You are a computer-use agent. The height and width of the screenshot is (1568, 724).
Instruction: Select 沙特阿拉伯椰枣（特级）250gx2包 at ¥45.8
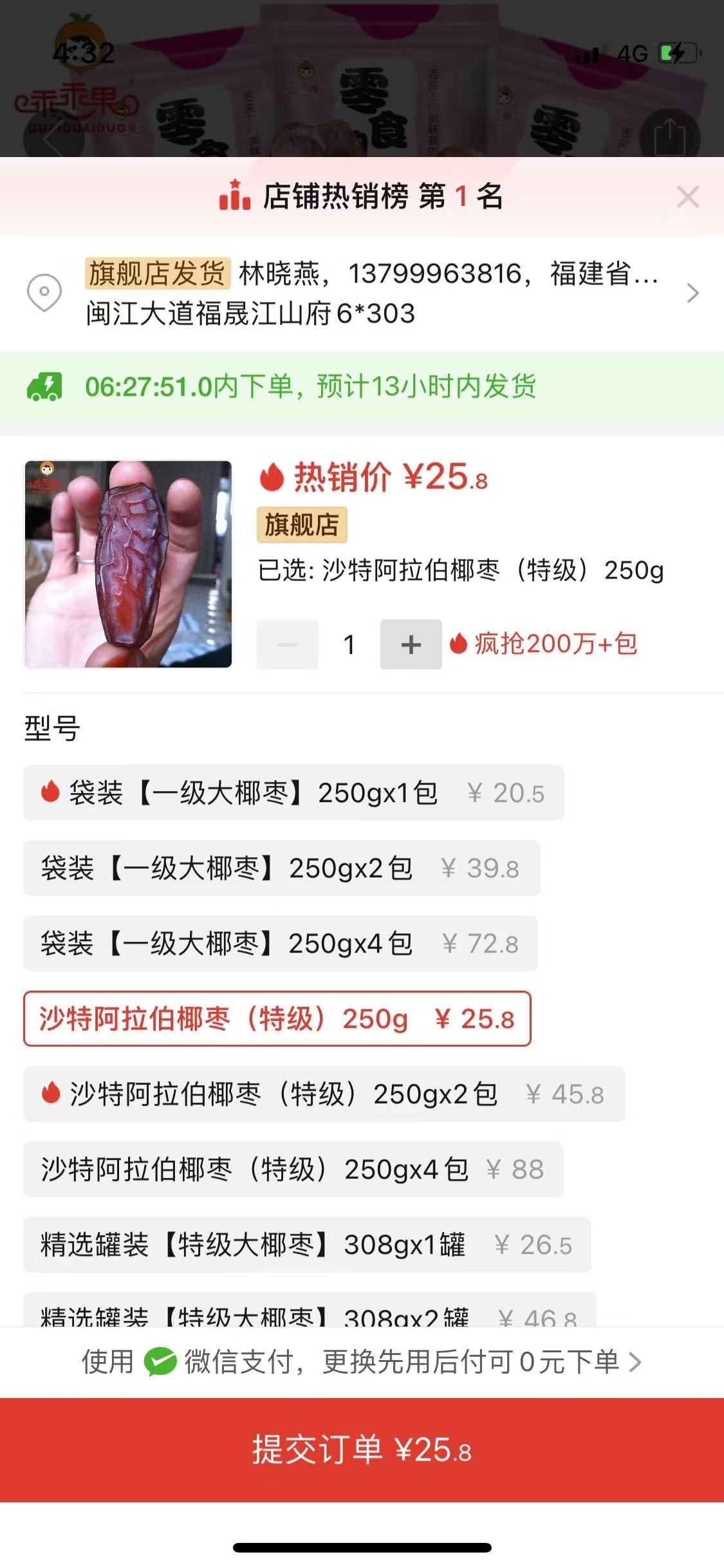(324, 1094)
